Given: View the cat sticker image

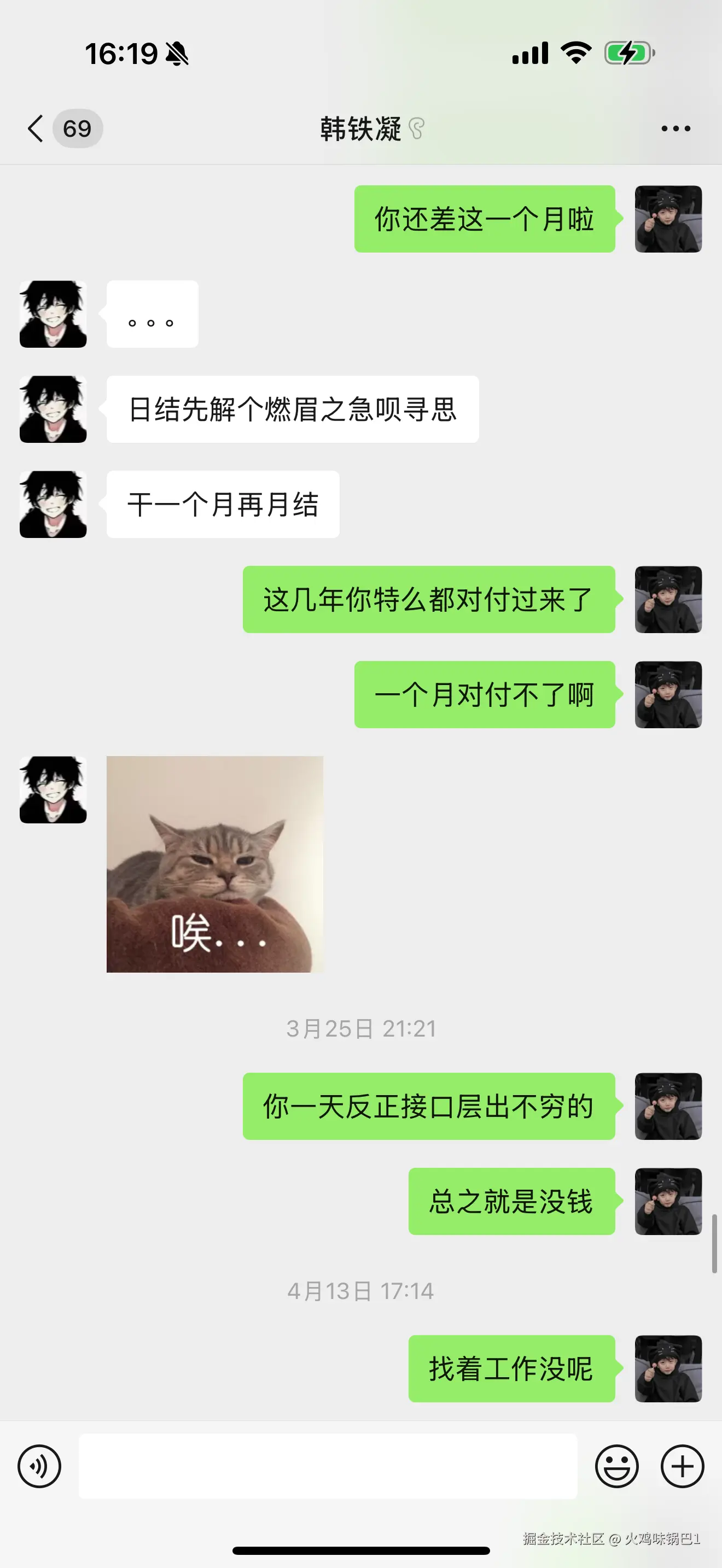Looking at the screenshot, I should 215,864.
